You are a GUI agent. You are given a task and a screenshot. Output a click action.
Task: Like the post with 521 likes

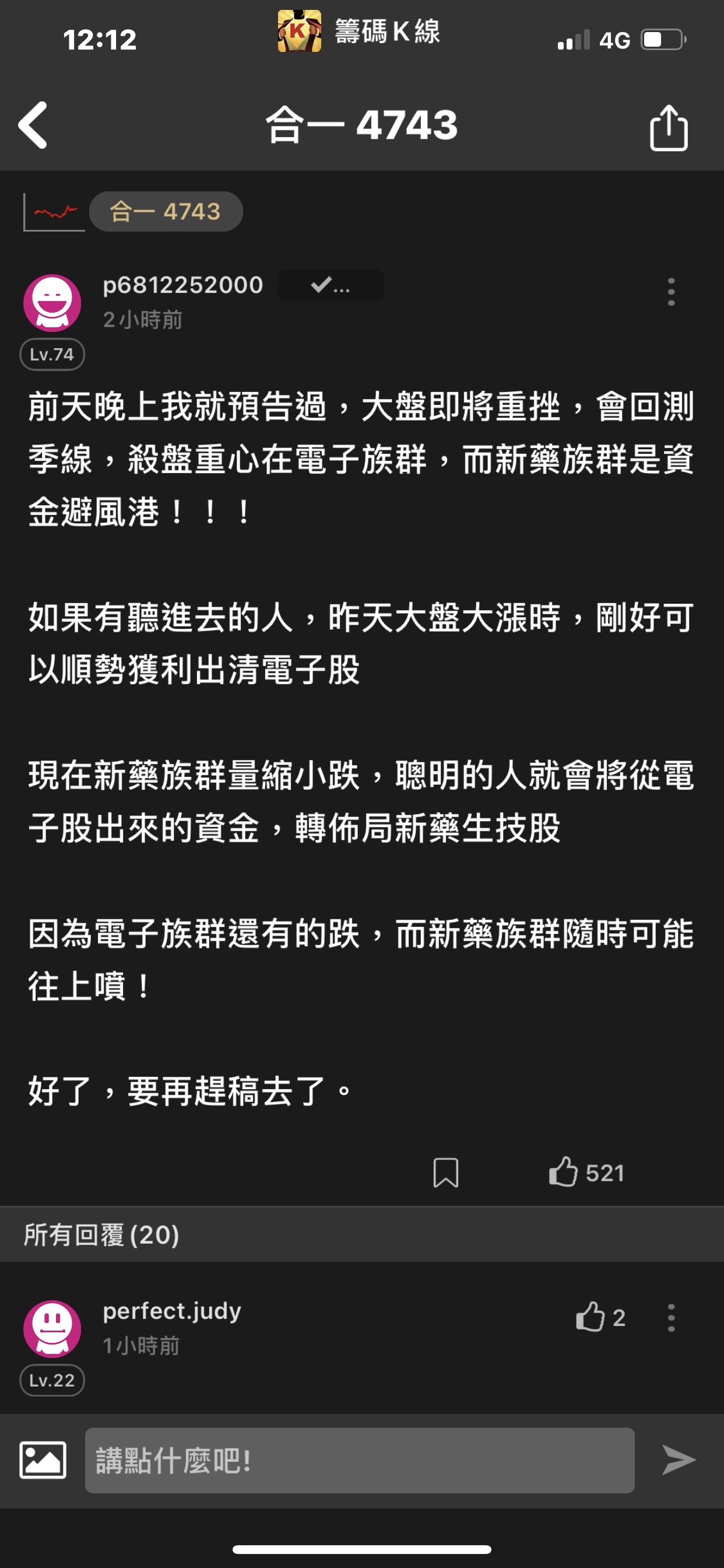[563, 1172]
